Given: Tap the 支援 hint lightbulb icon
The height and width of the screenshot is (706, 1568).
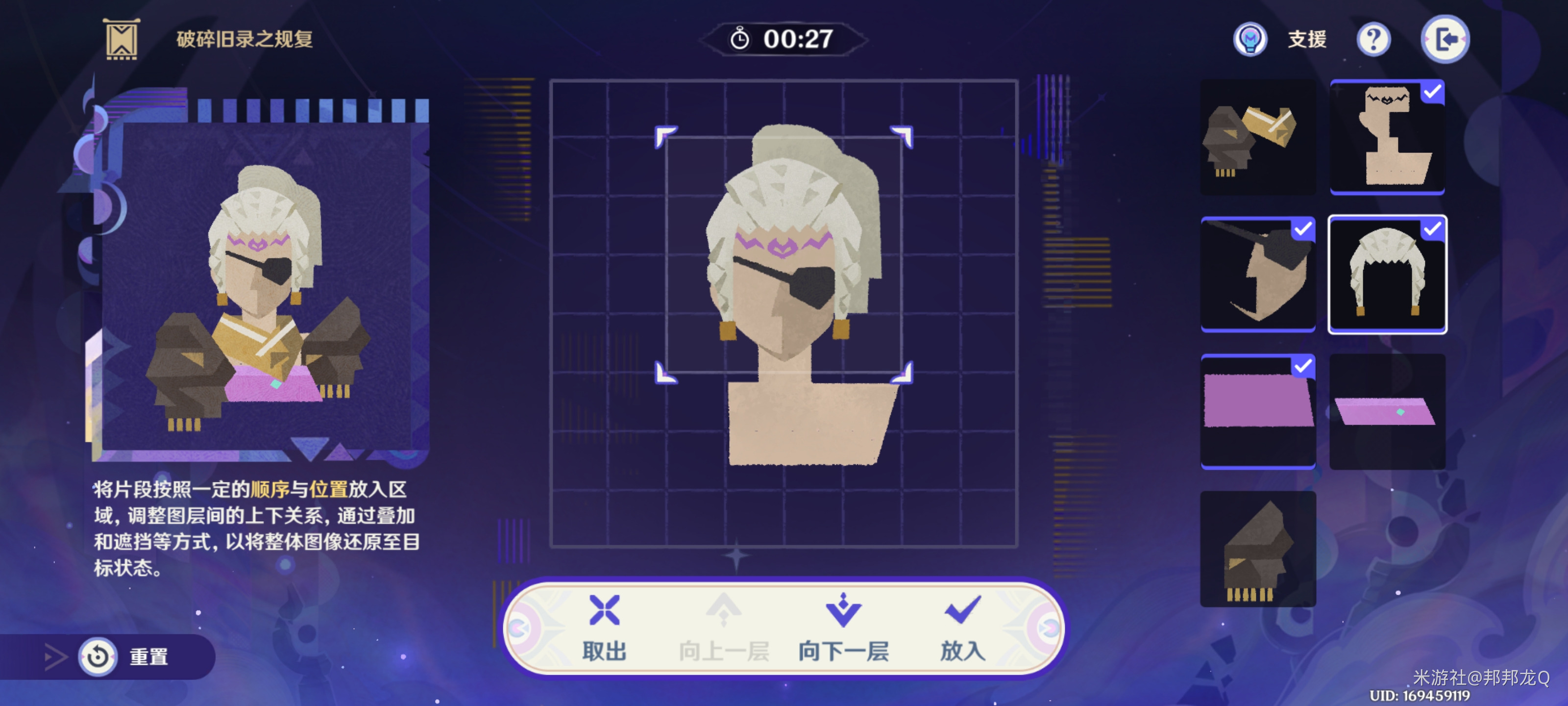Looking at the screenshot, I should [x=1249, y=40].
